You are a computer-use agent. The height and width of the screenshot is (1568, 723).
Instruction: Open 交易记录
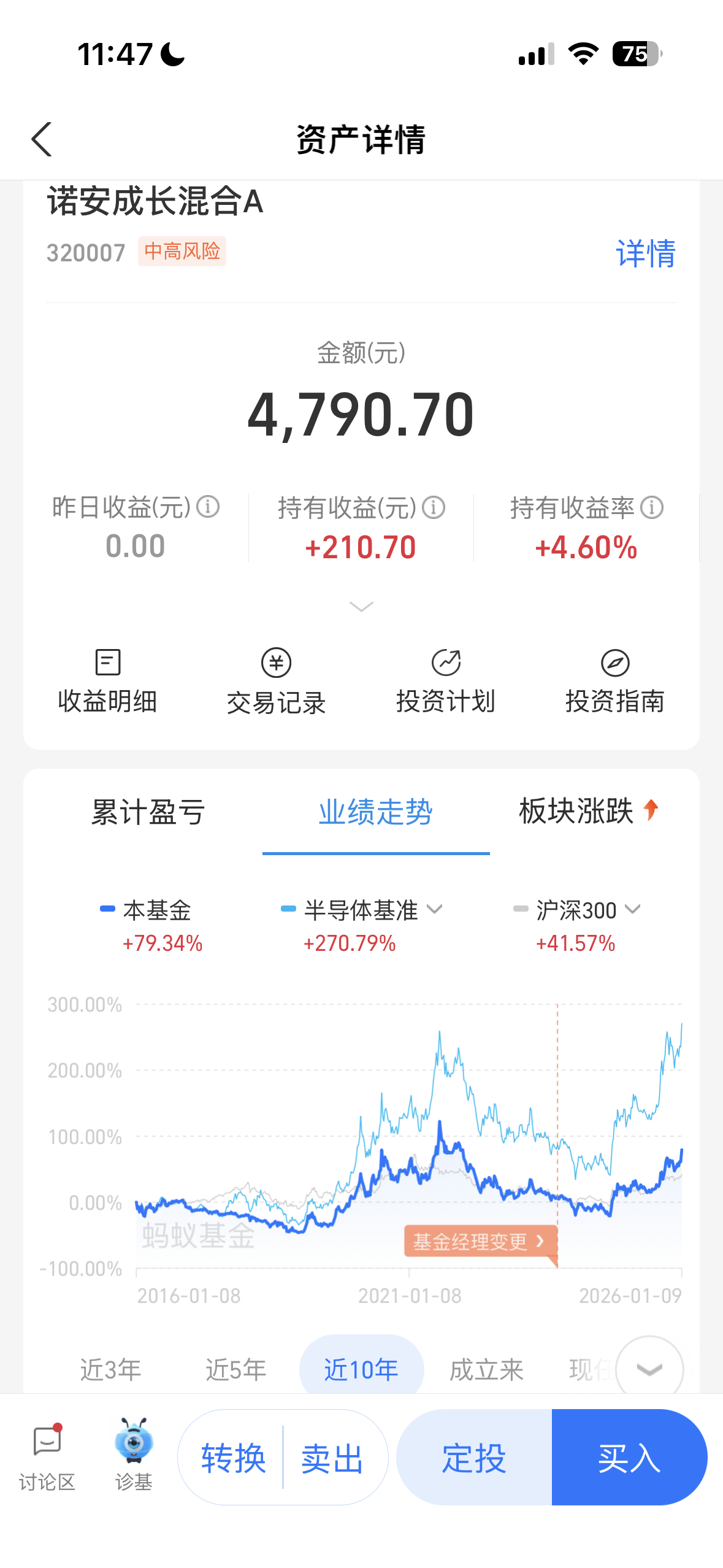point(276,682)
